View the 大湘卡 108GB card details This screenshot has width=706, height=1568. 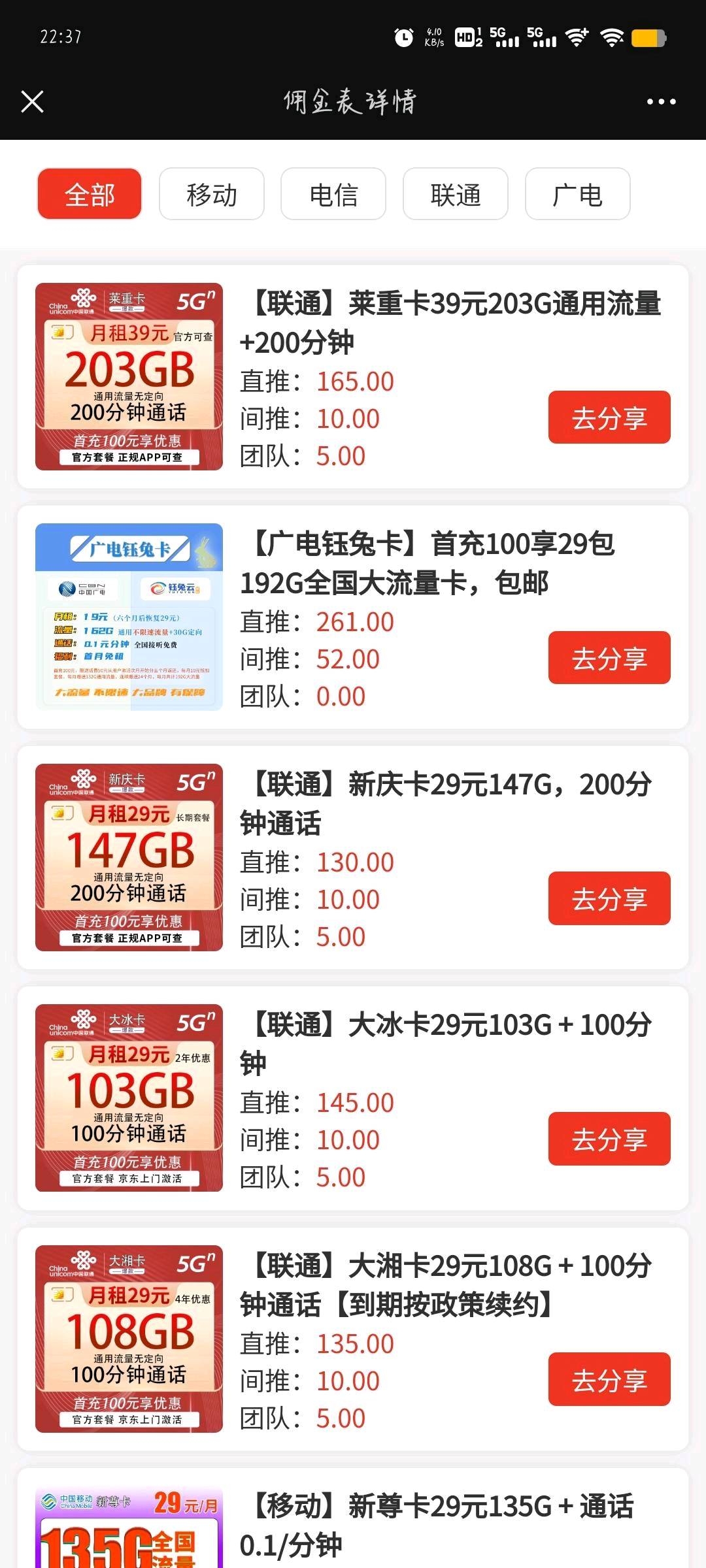[x=129, y=1339]
